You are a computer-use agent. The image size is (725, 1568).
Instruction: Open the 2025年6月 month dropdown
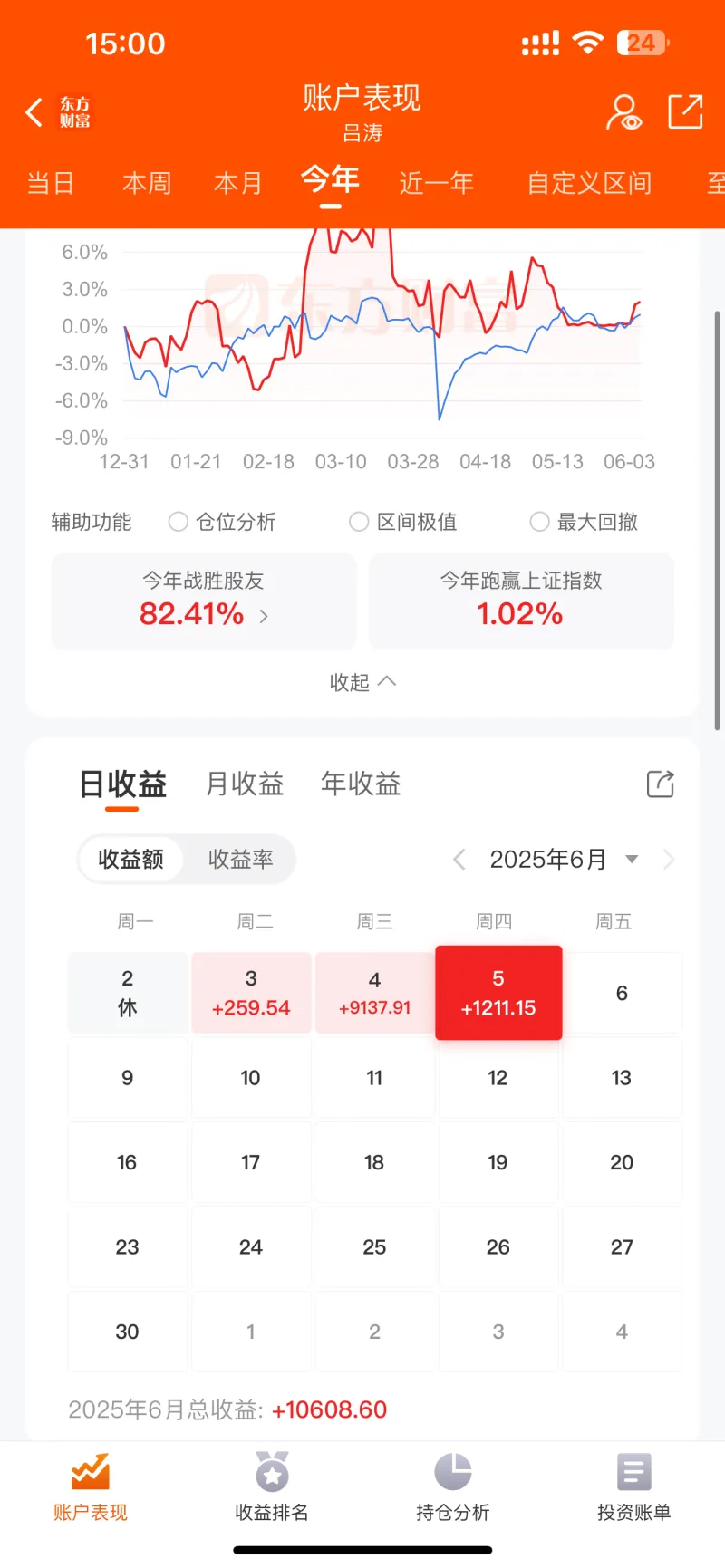coord(564,859)
